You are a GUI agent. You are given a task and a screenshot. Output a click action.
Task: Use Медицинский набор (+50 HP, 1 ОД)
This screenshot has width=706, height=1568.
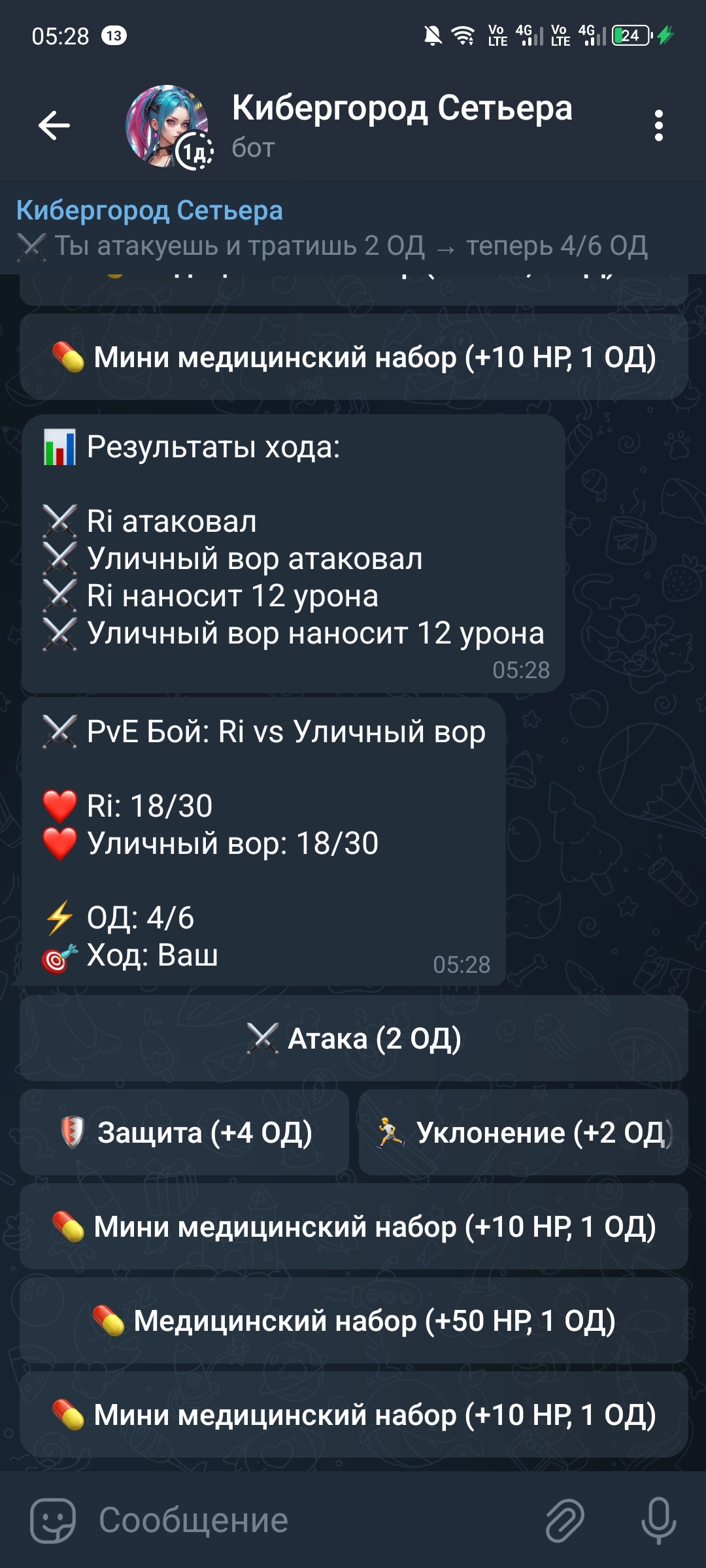[354, 1320]
